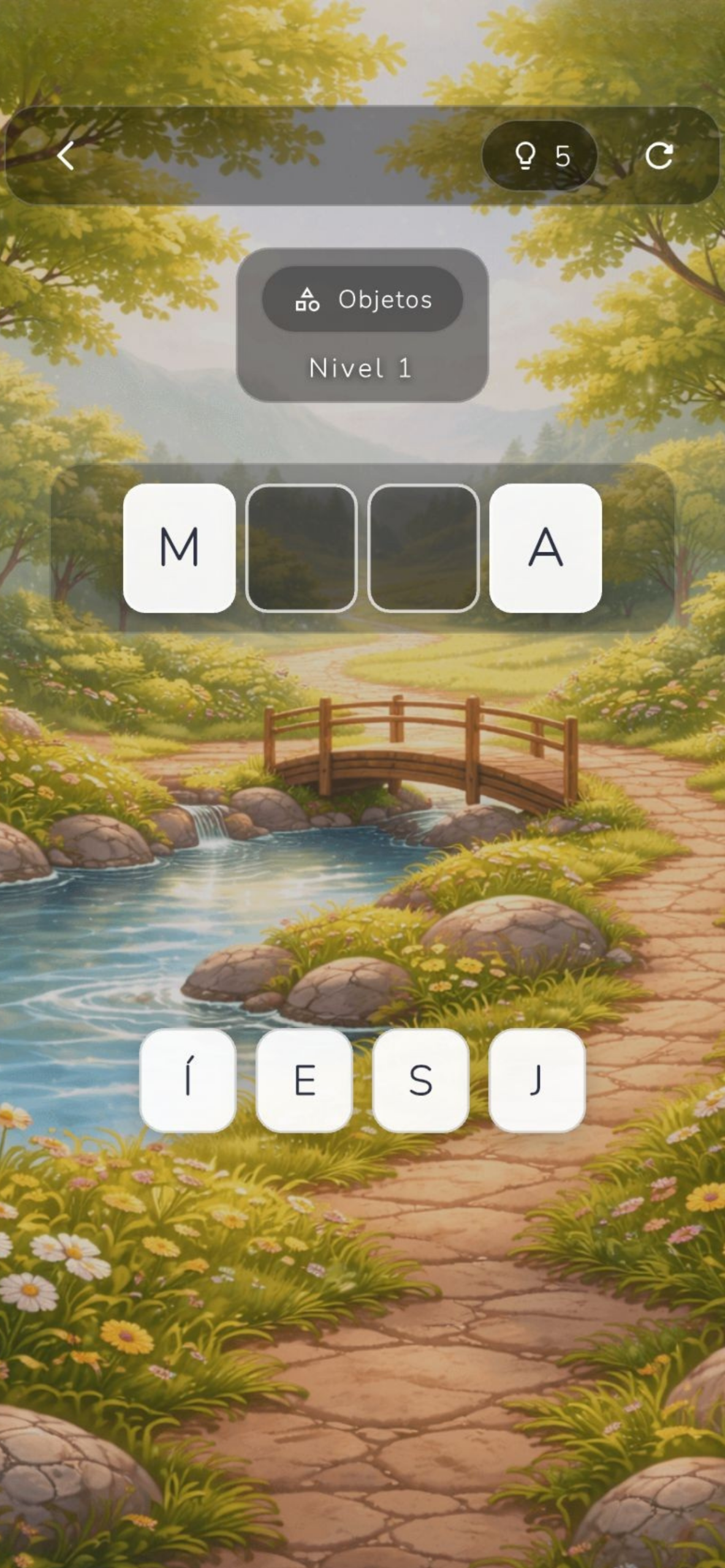Viewport: 725px width, 1568px height.
Task: Tap the empty answer slot before A
Action: click(423, 548)
